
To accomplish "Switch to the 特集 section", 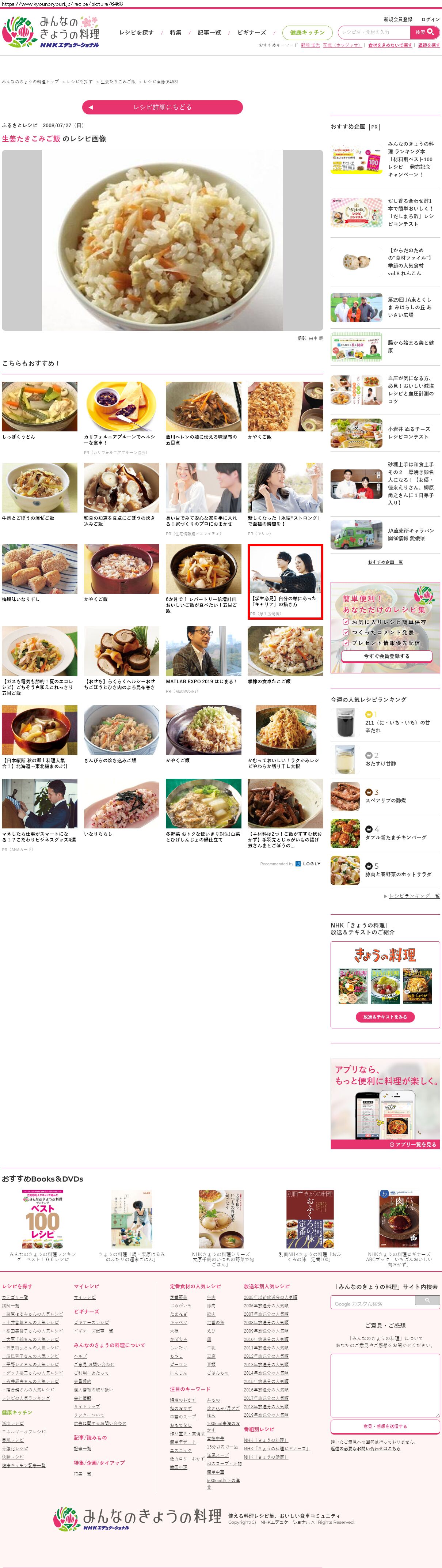I will pos(176,32).
